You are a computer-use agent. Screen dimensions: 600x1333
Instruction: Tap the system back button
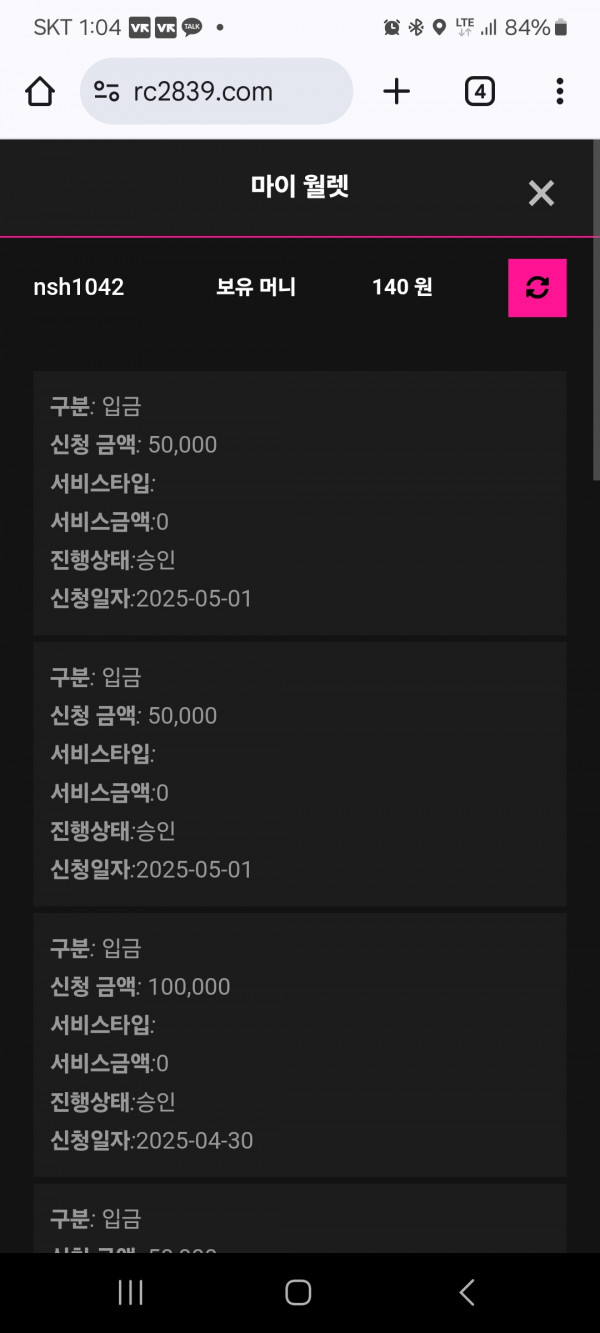click(467, 1292)
